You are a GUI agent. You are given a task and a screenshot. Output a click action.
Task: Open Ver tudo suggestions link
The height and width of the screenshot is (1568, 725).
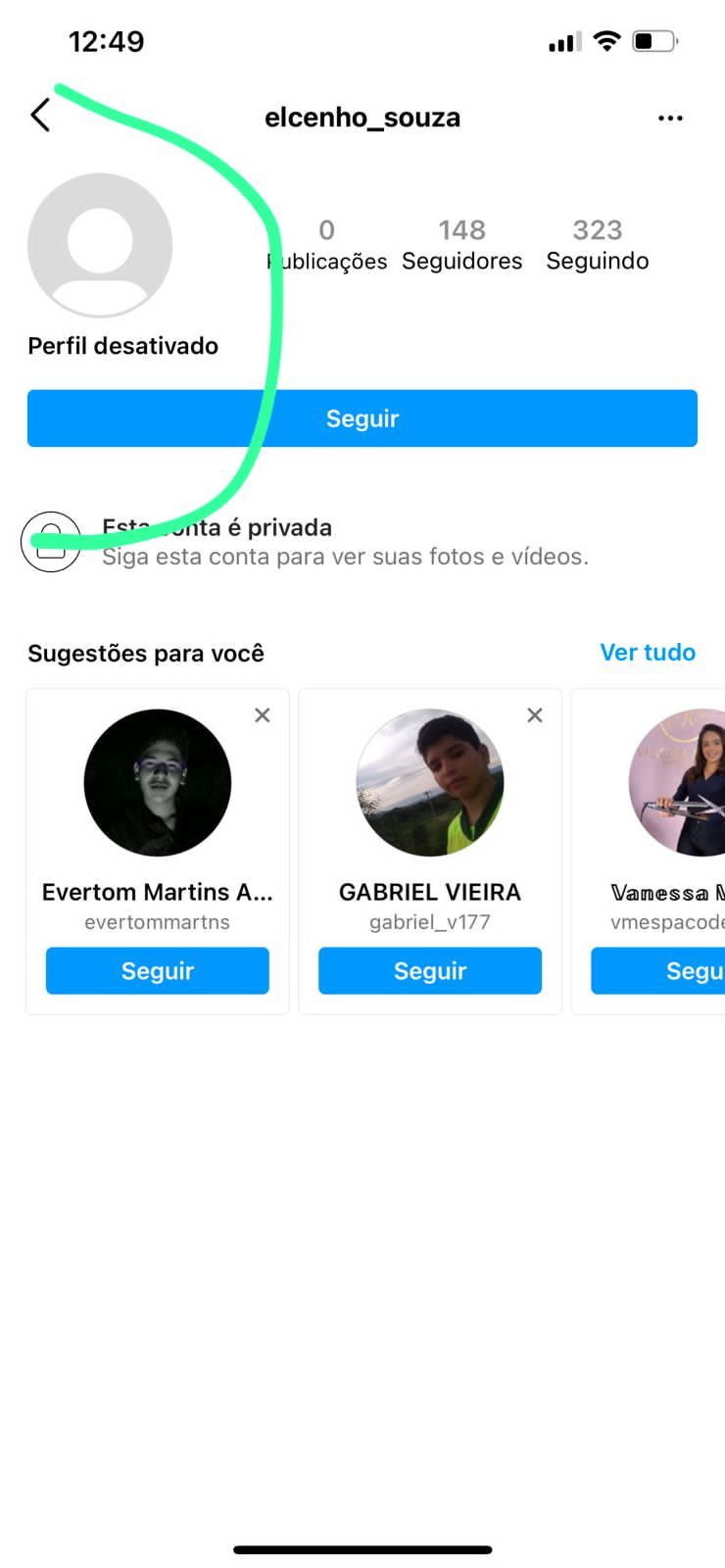[648, 653]
